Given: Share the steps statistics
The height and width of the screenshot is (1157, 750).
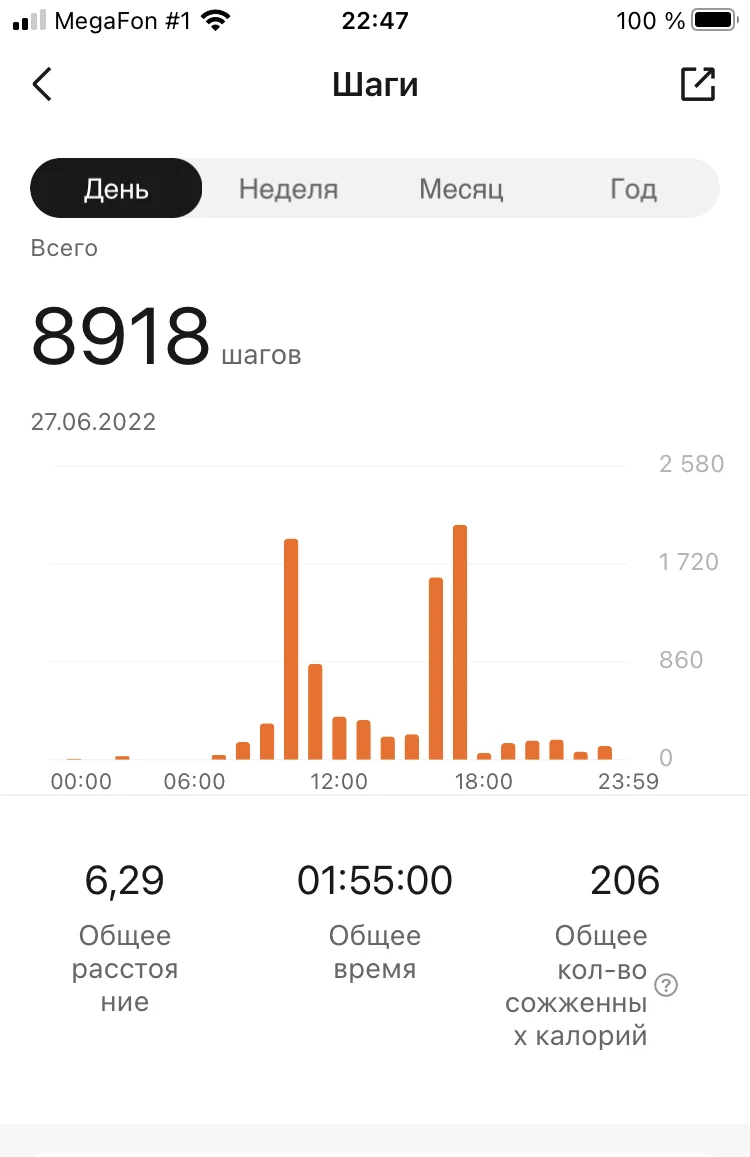Looking at the screenshot, I should pos(698,85).
